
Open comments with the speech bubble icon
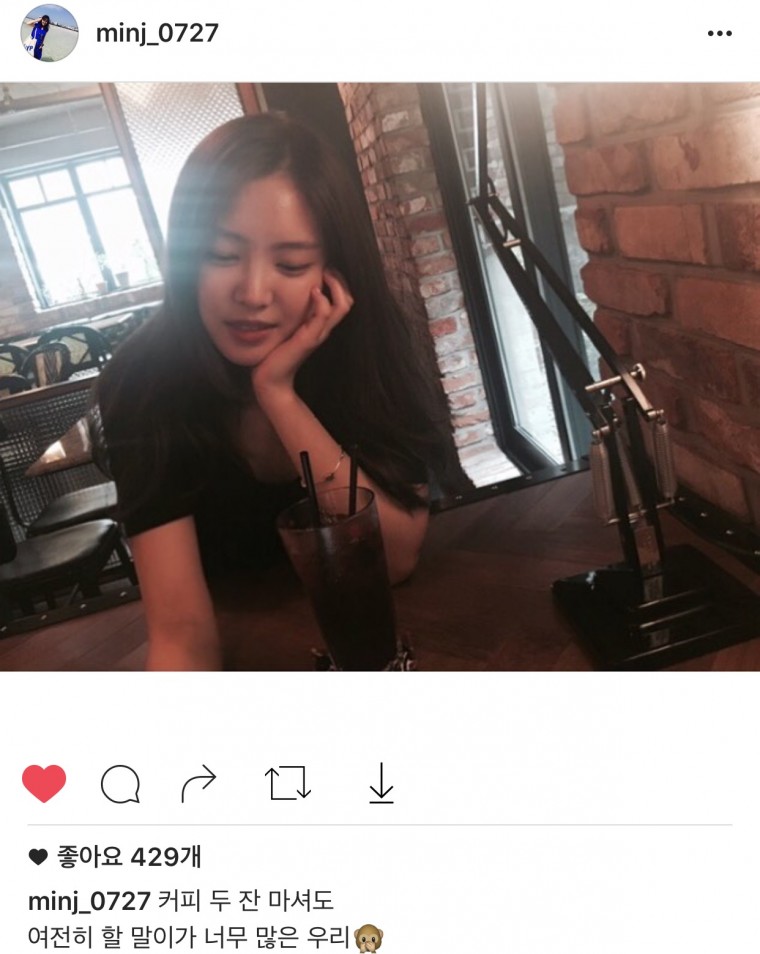coord(120,785)
